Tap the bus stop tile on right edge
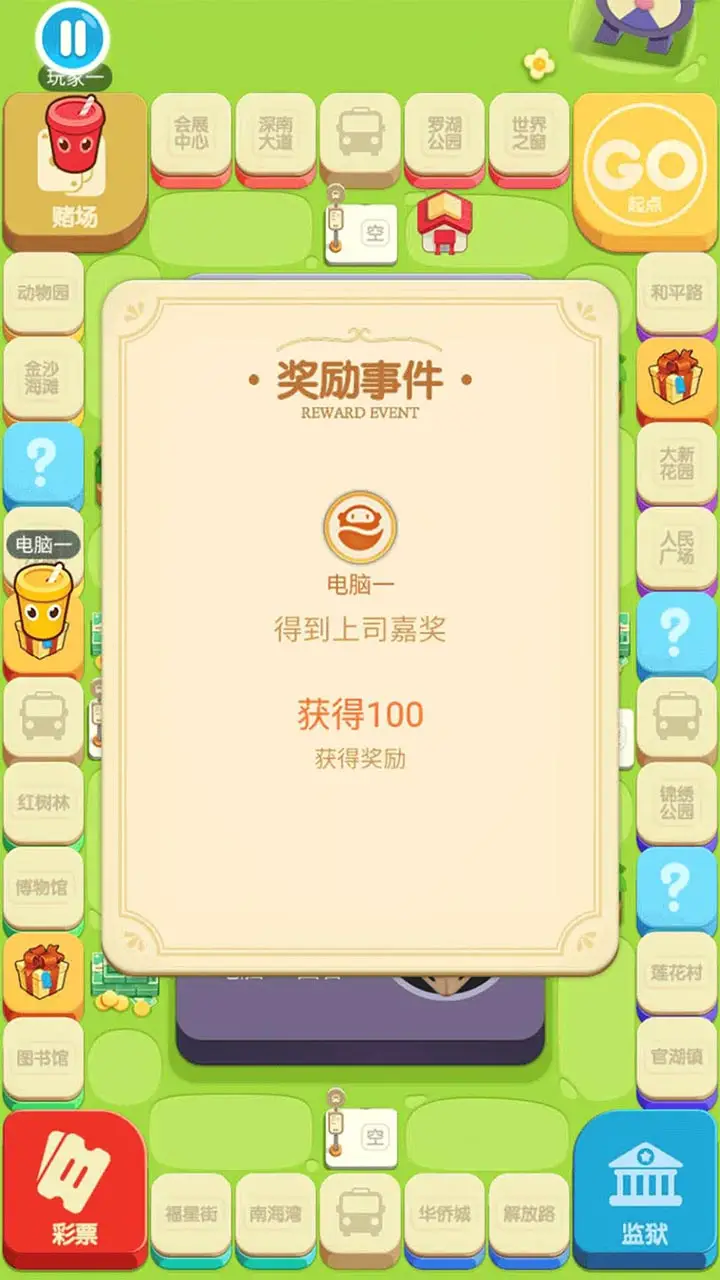Viewport: 720px width, 1280px height. [x=679, y=719]
